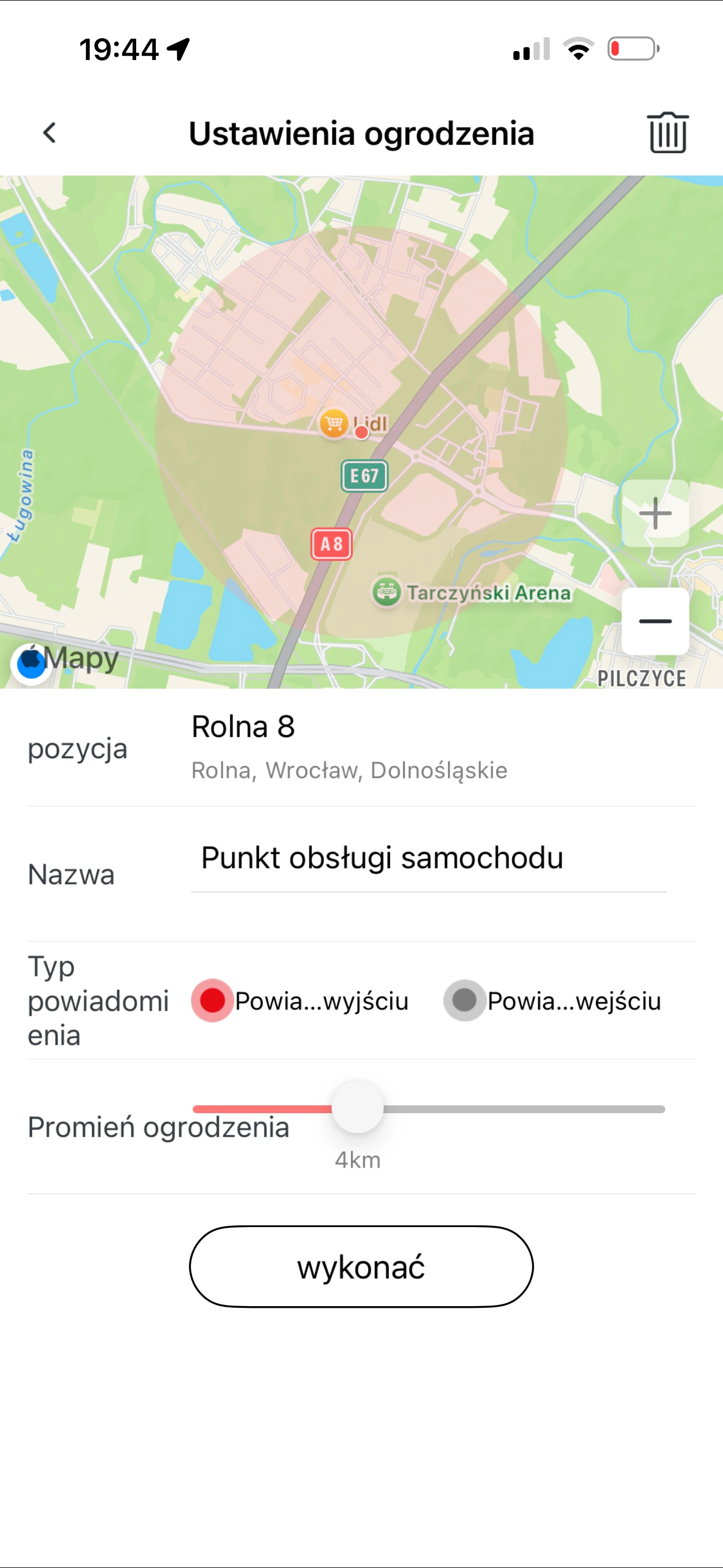Screen dimensions: 723x1568
Task: Zoom out the map with minus button
Action: pos(655,621)
